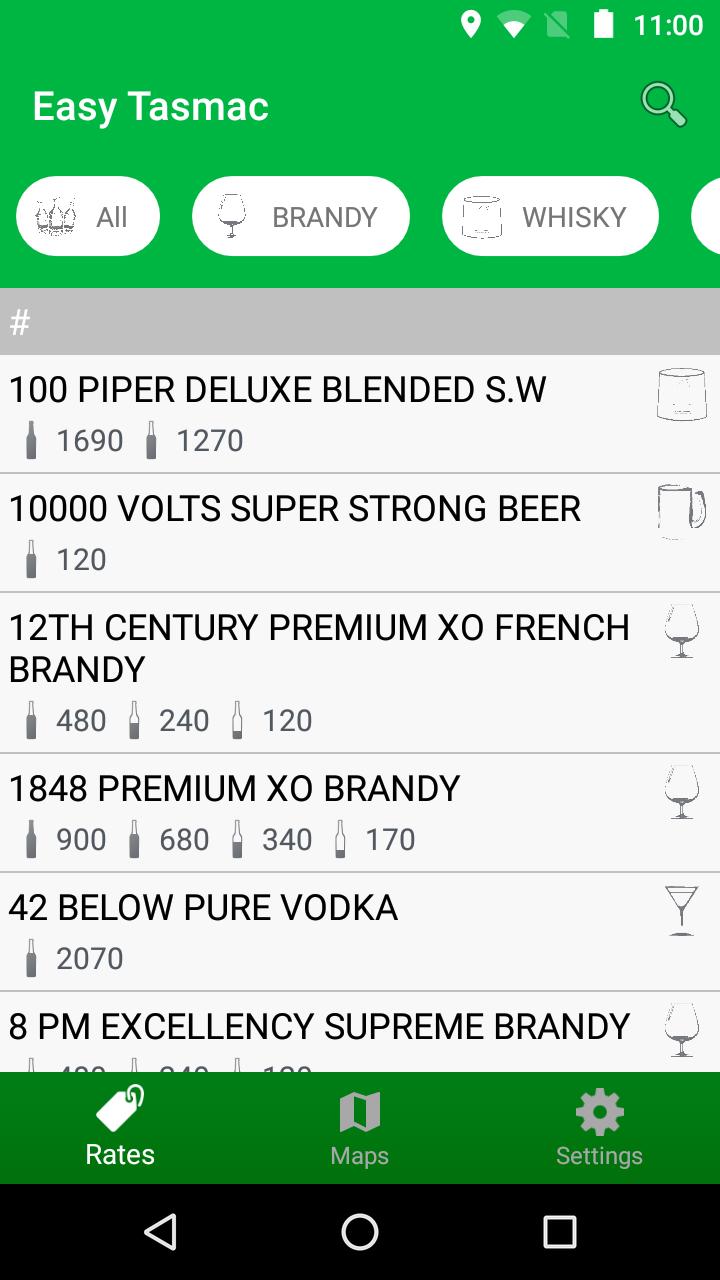The height and width of the screenshot is (1280, 720).
Task: Switch to the Rates tab
Action: point(120,1128)
